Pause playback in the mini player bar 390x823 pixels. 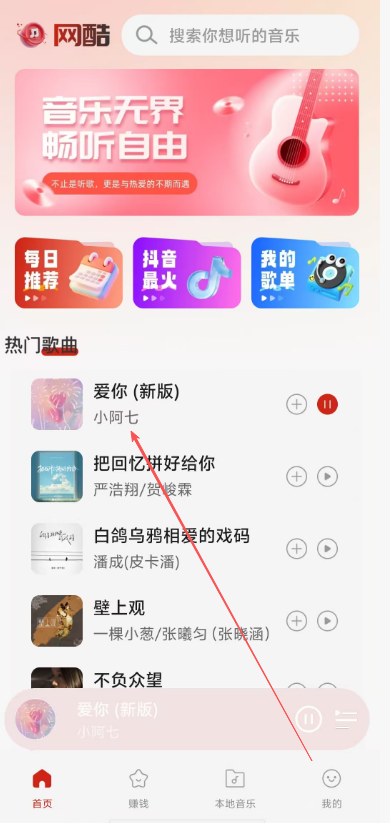tap(309, 719)
